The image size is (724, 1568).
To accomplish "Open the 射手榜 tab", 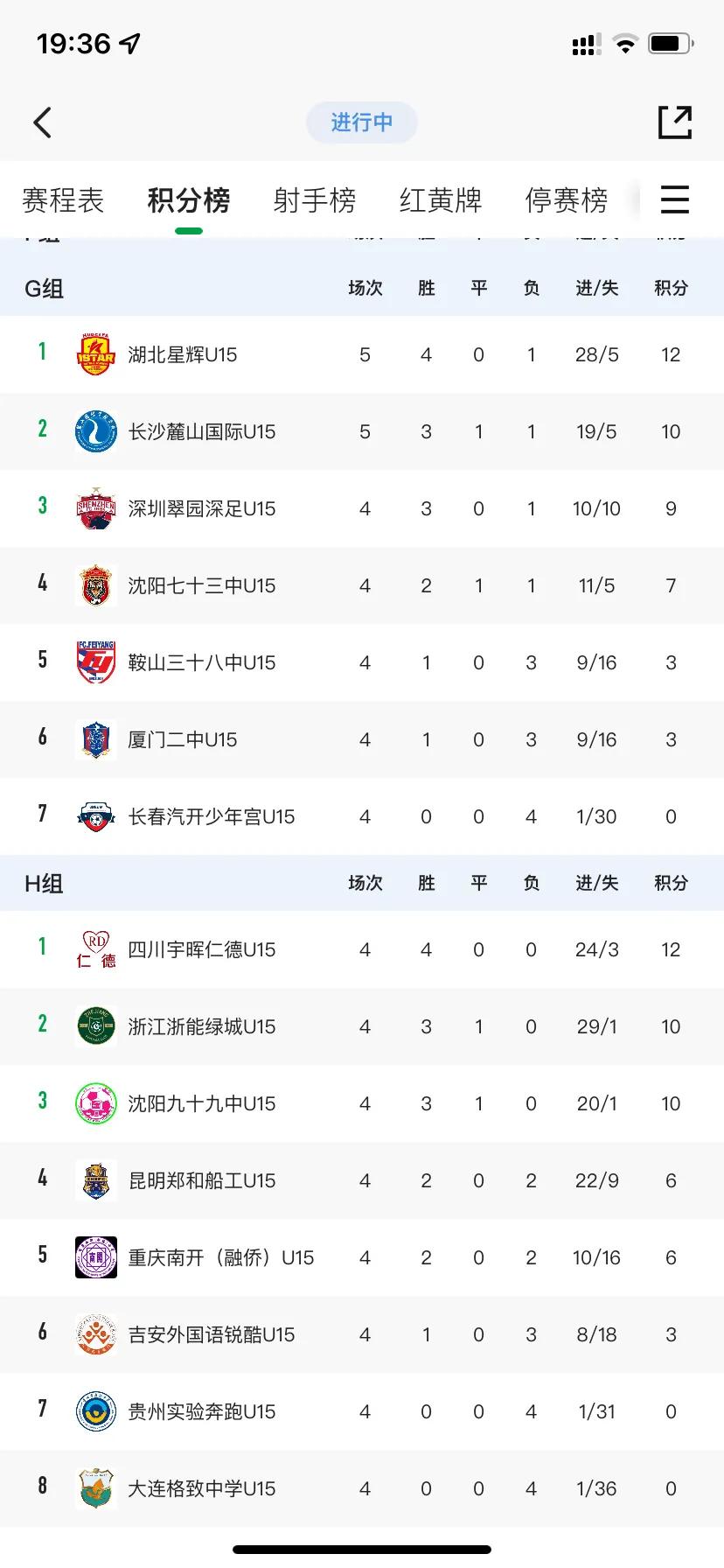I will click(315, 199).
